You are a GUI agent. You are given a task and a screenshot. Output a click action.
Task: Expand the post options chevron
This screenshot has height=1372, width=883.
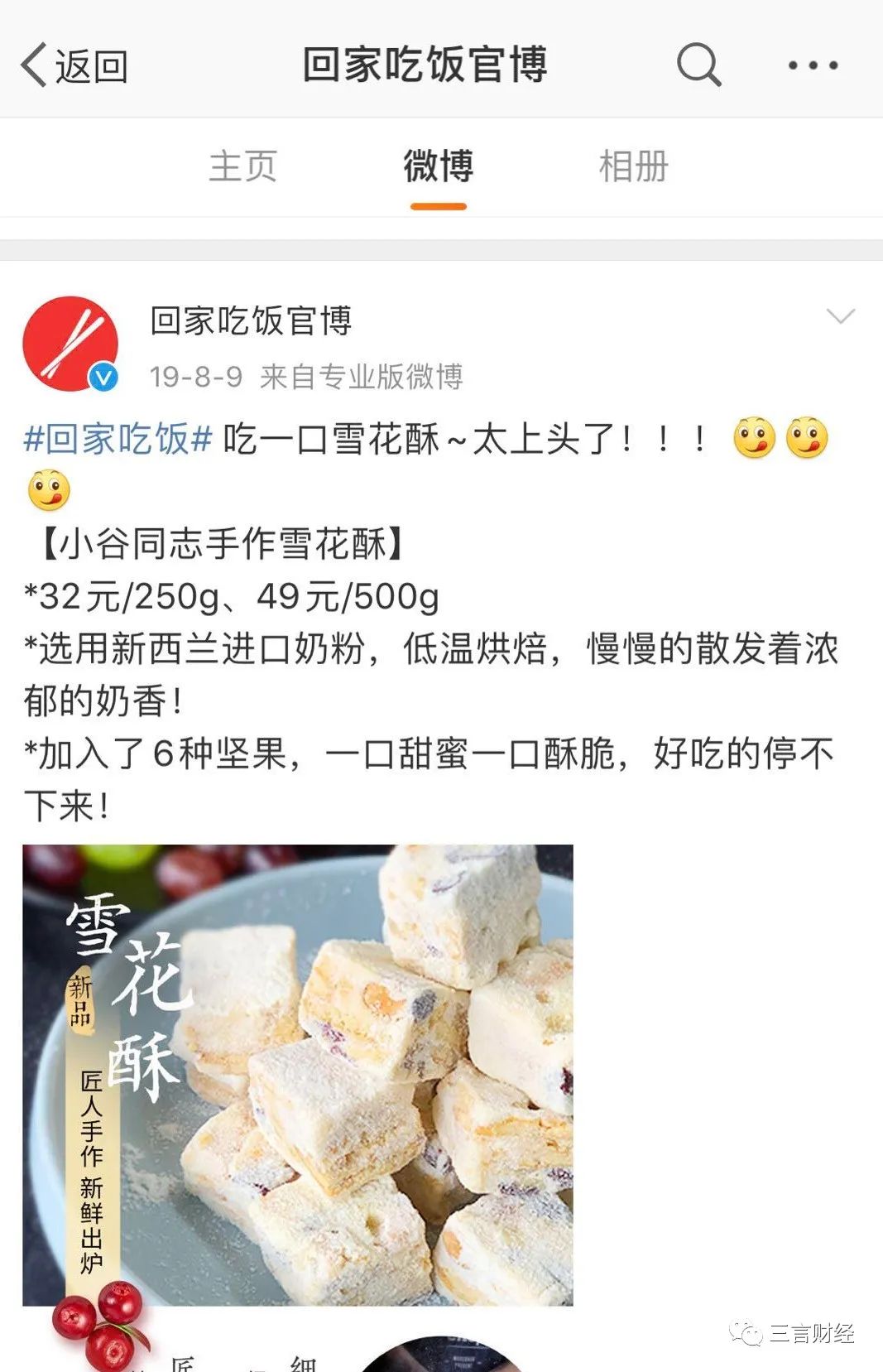[x=840, y=316]
